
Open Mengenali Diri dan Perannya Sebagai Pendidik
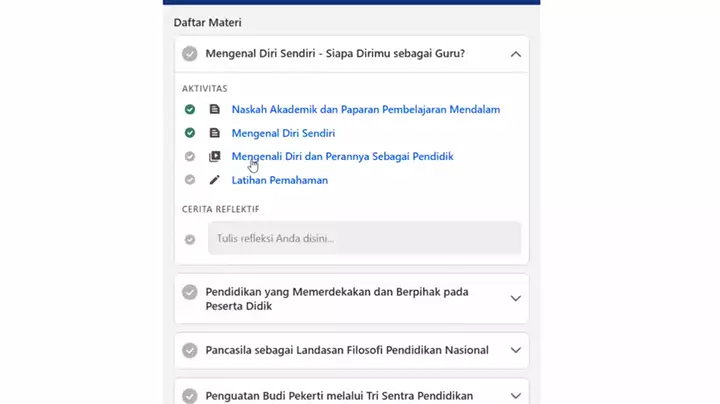342,157
